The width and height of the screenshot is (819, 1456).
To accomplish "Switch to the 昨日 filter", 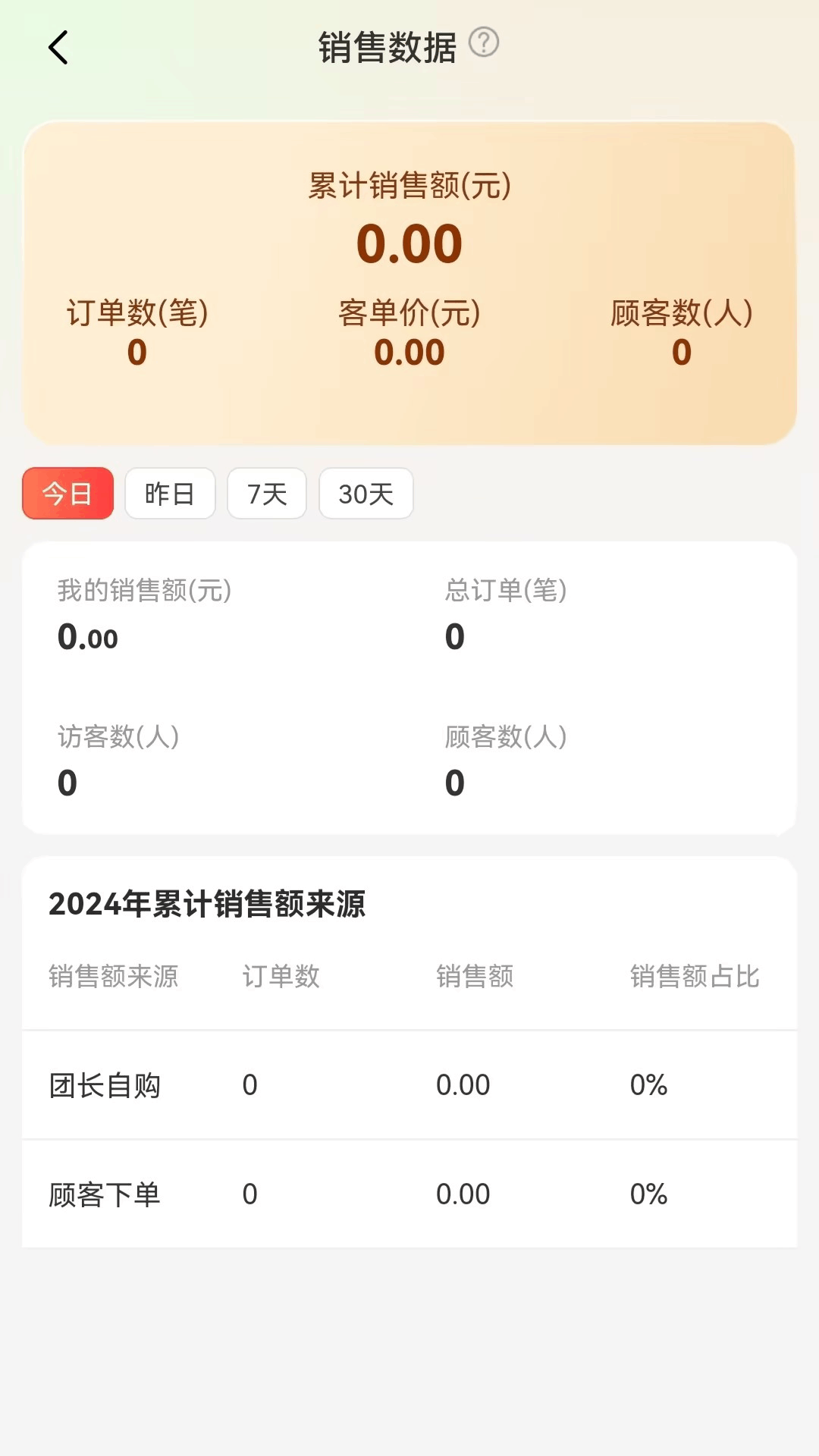I will click(x=170, y=493).
